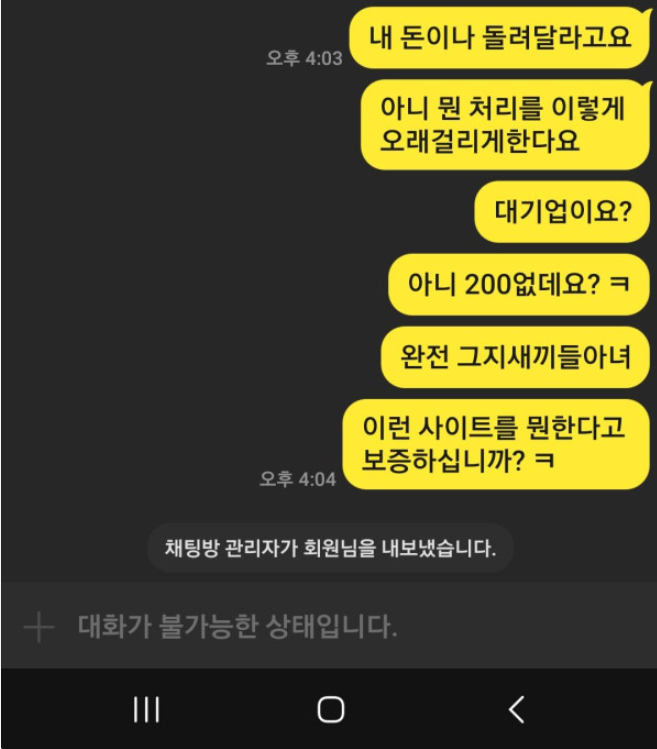The image size is (657, 749).
Task: Tap the plus attachment icon
Action: click(x=38, y=628)
